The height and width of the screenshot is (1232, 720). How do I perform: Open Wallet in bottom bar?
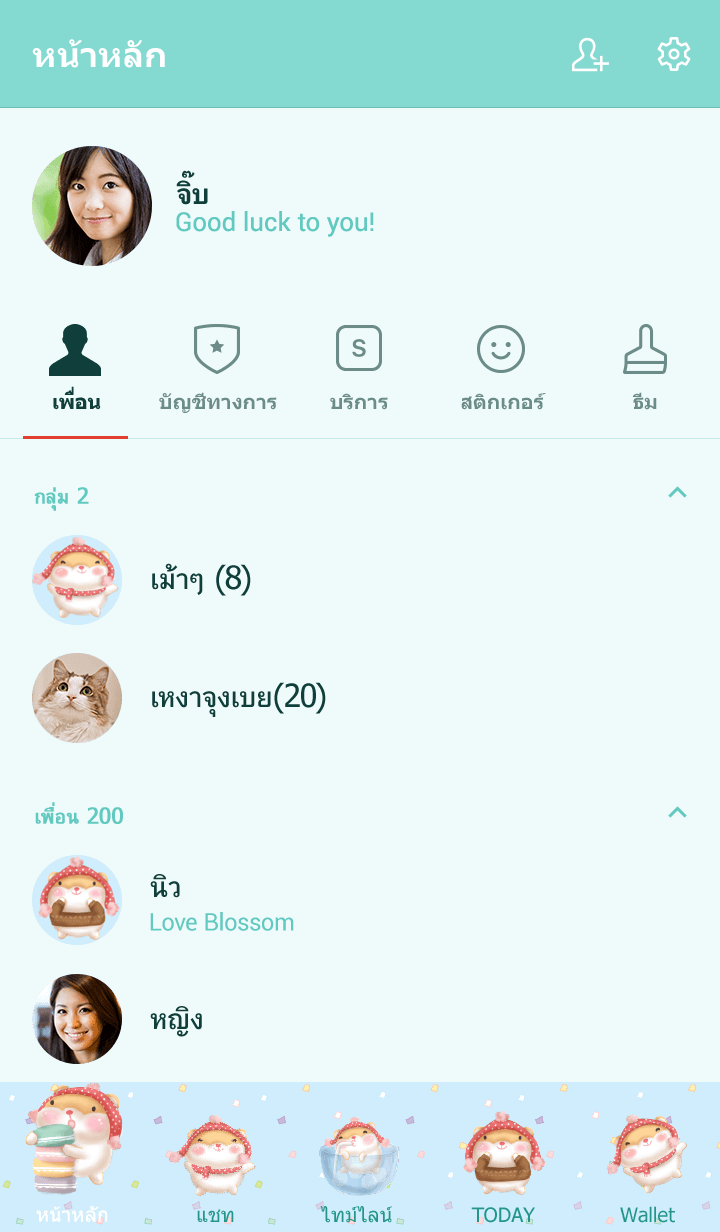647,1160
